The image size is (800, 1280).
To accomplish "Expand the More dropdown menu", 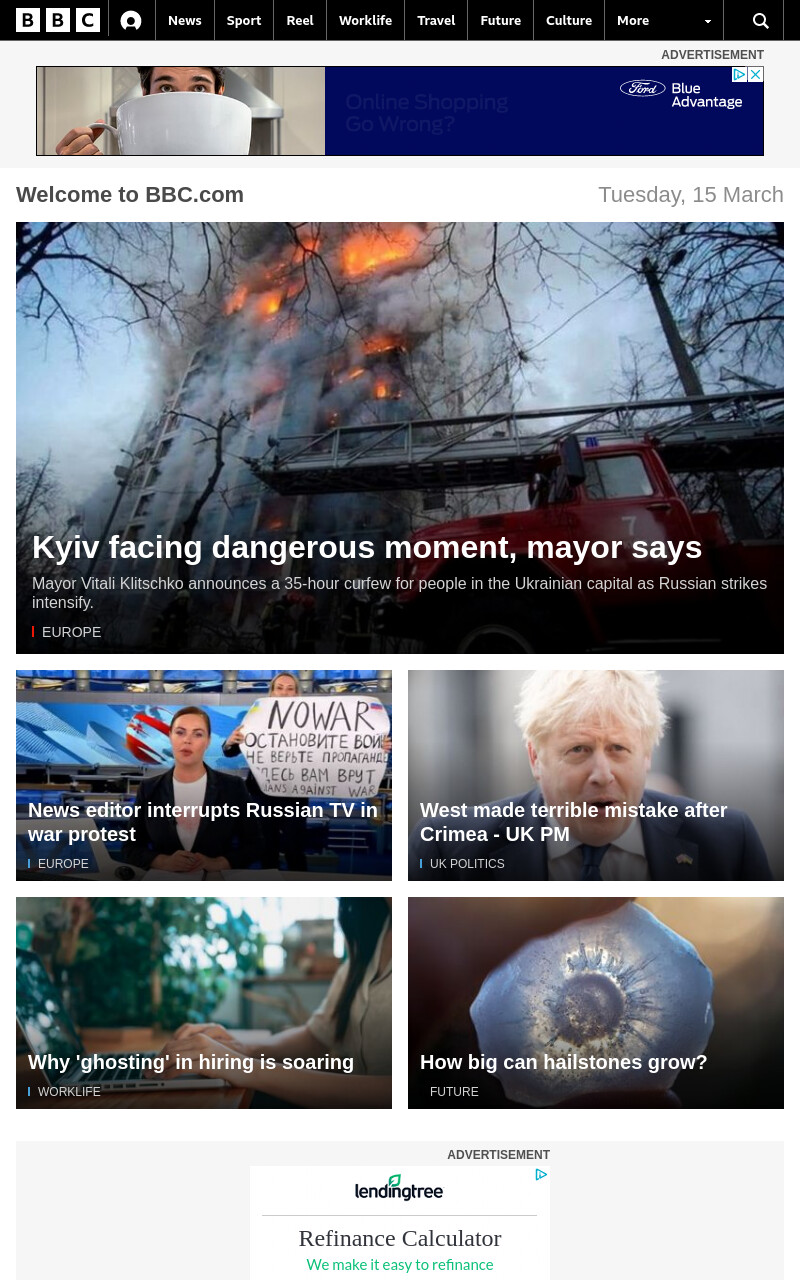I will [x=664, y=20].
